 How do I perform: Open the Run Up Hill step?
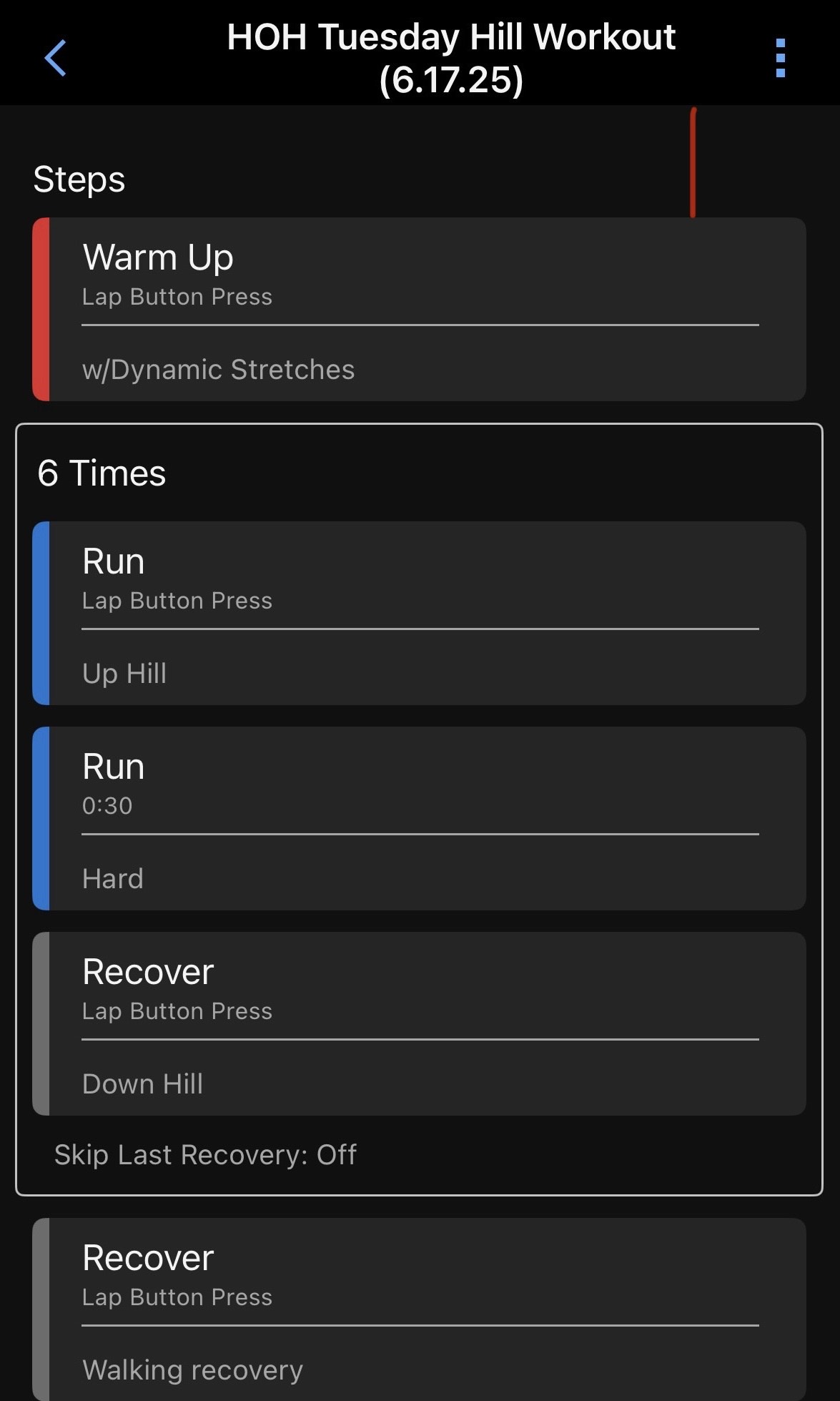419,613
